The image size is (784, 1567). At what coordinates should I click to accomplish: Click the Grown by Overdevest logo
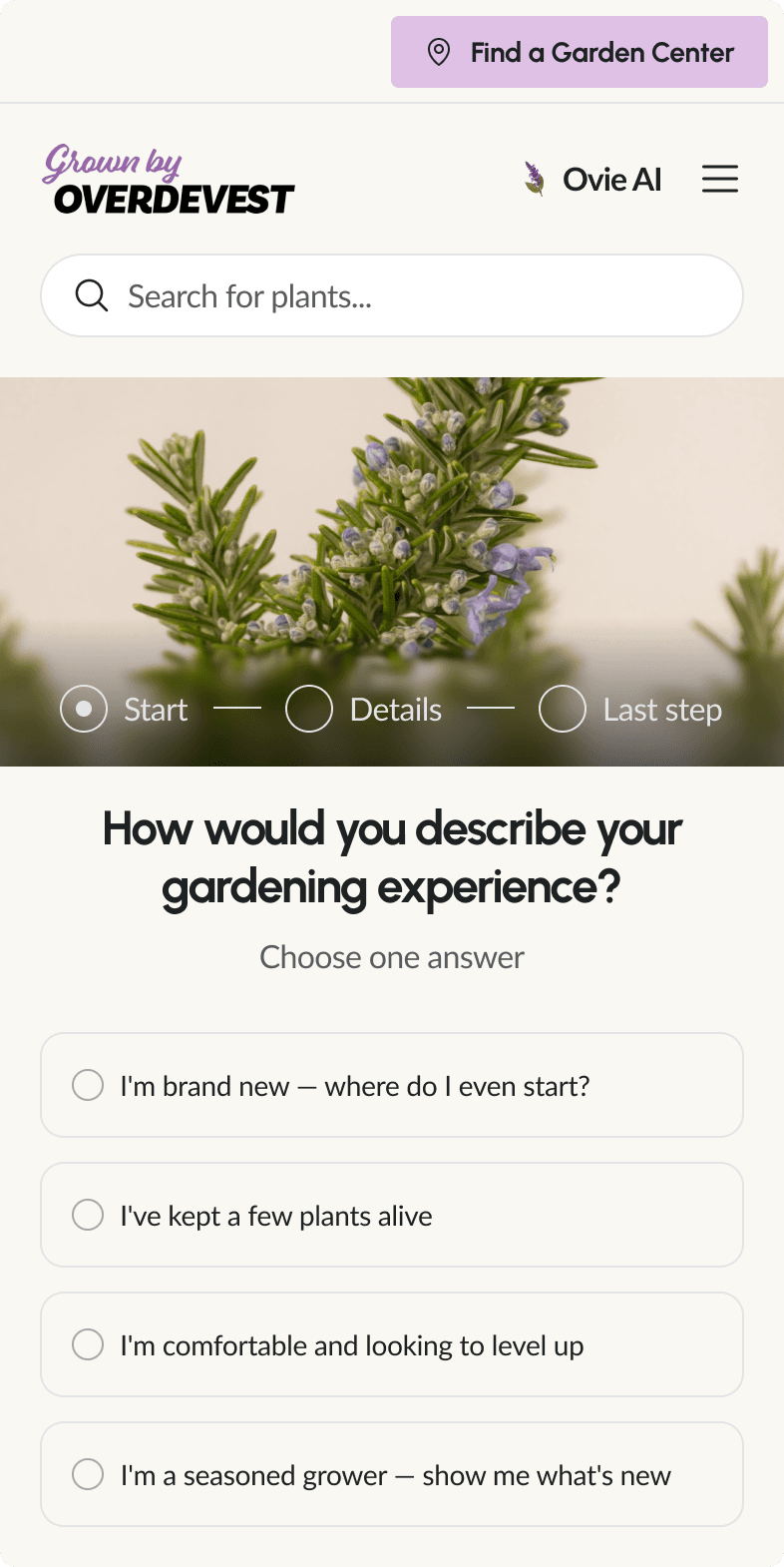(170, 180)
